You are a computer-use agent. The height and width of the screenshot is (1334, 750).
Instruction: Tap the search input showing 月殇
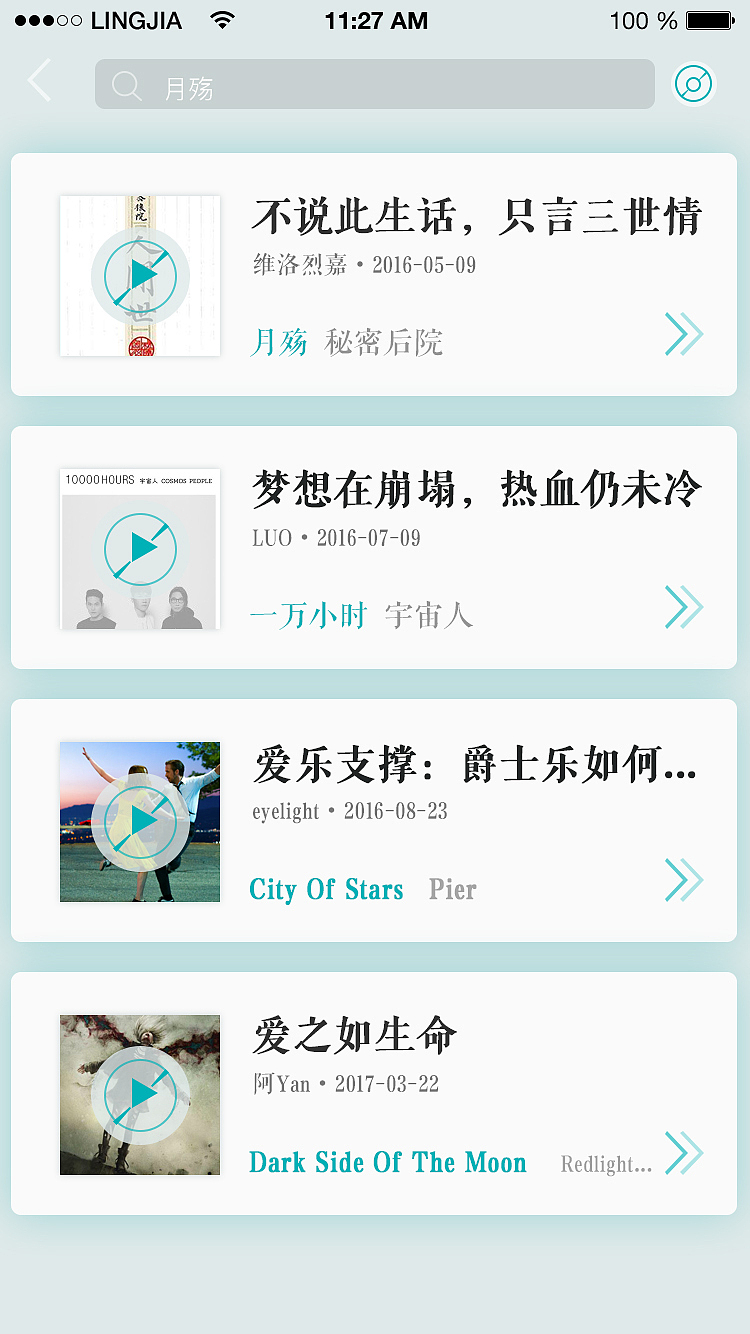375,84
